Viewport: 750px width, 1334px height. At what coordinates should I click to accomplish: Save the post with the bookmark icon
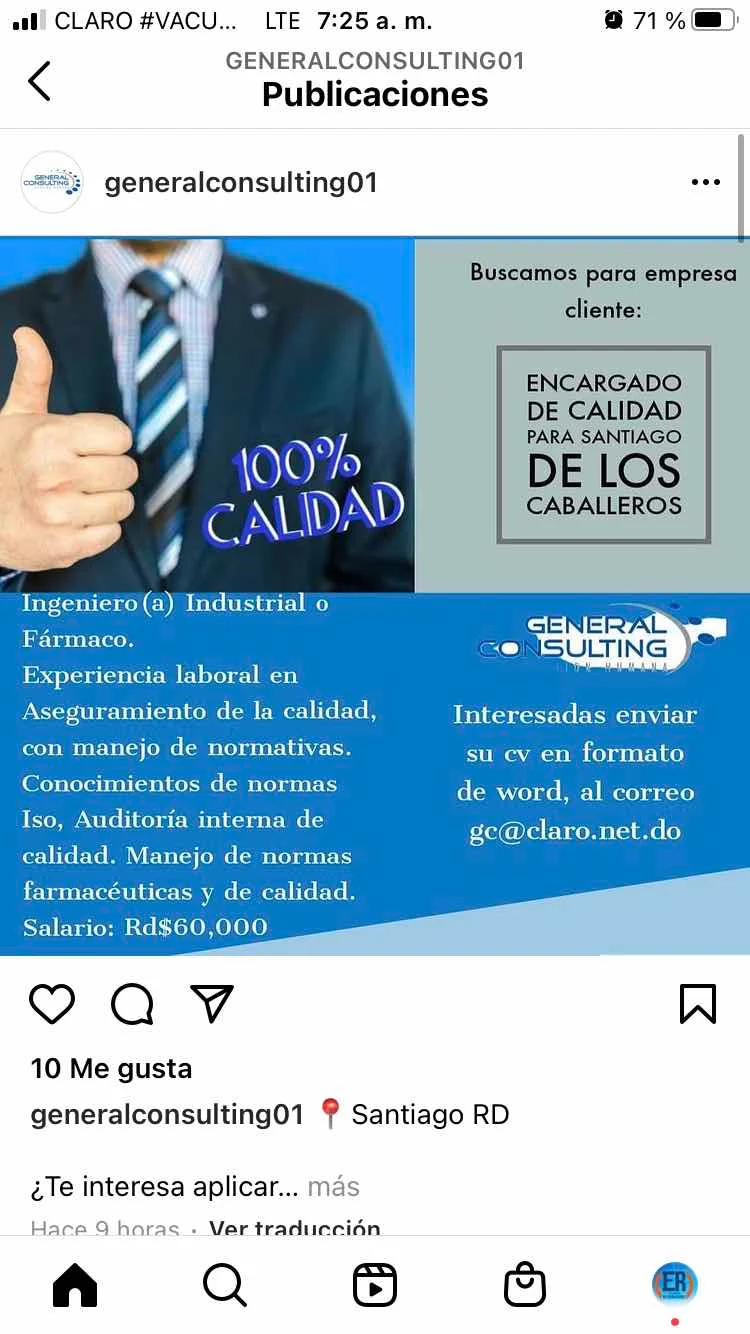coord(697,1003)
